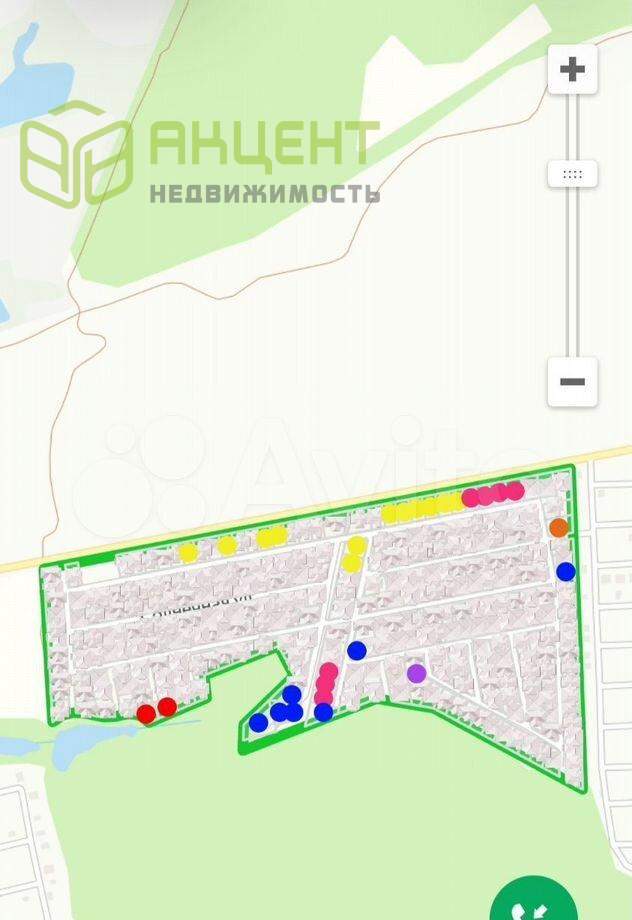Zoom in with the plus button
632x920 pixels.
coord(572,70)
